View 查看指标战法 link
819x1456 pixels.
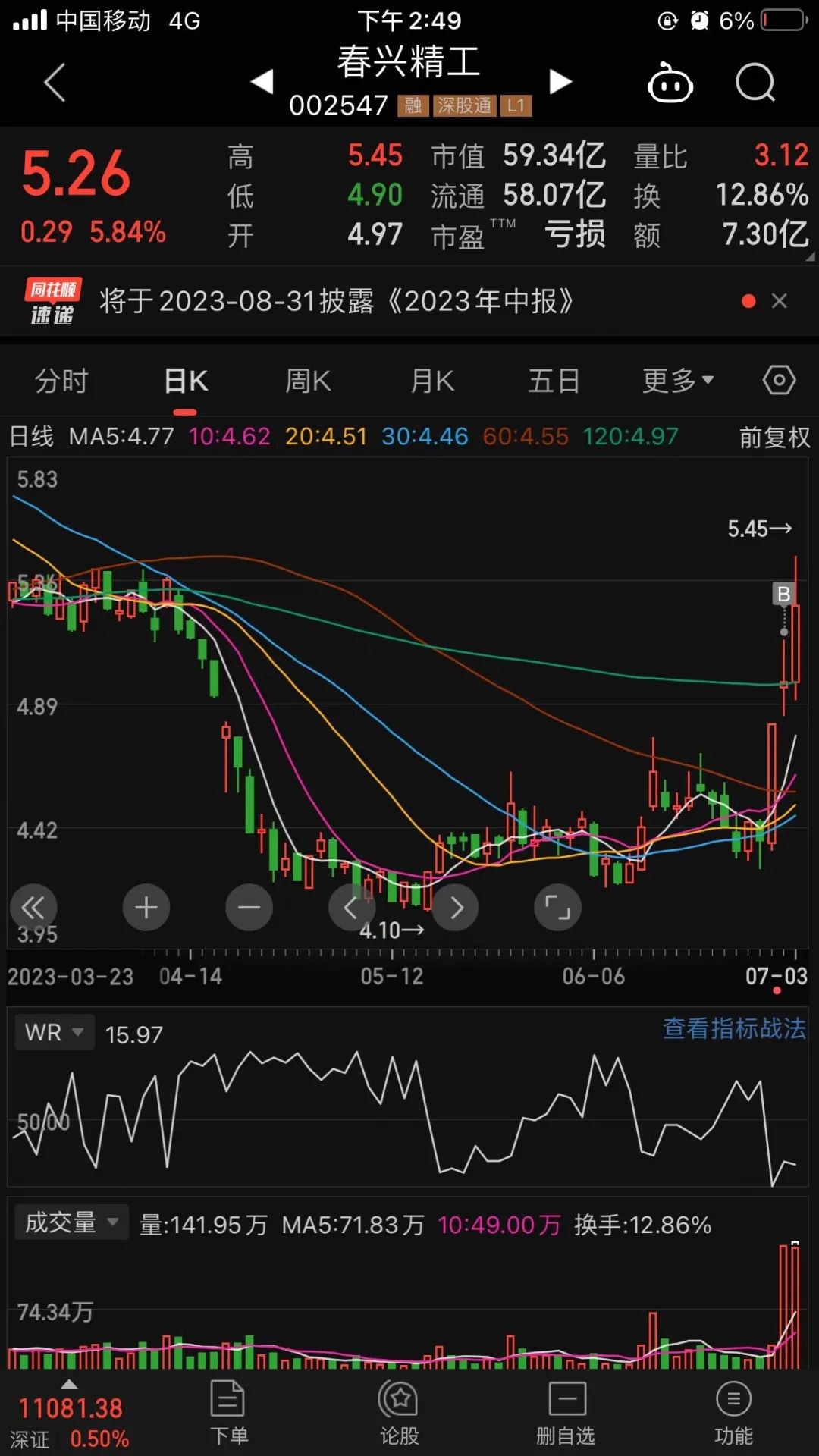pos(734,1028)
